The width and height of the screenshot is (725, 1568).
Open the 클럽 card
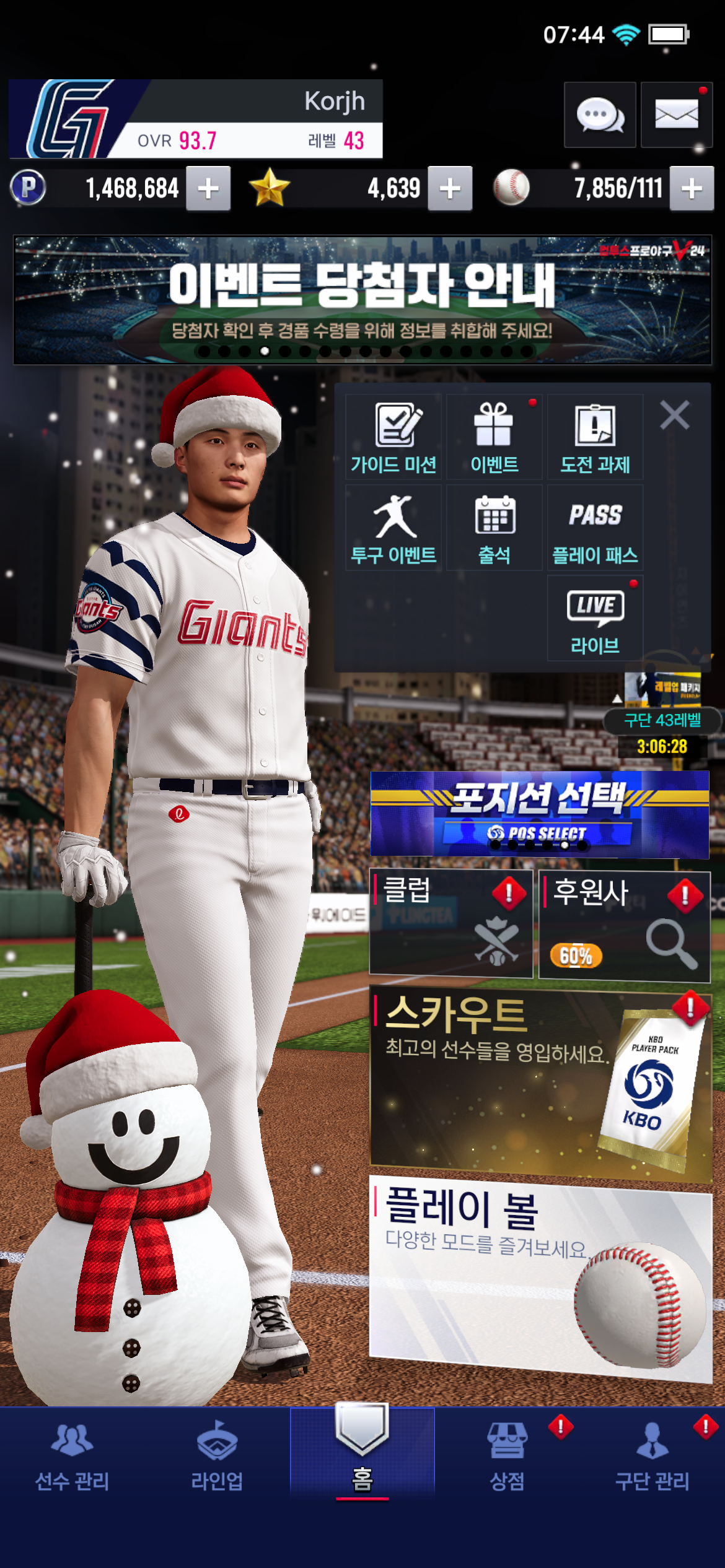tap(450, 923)
